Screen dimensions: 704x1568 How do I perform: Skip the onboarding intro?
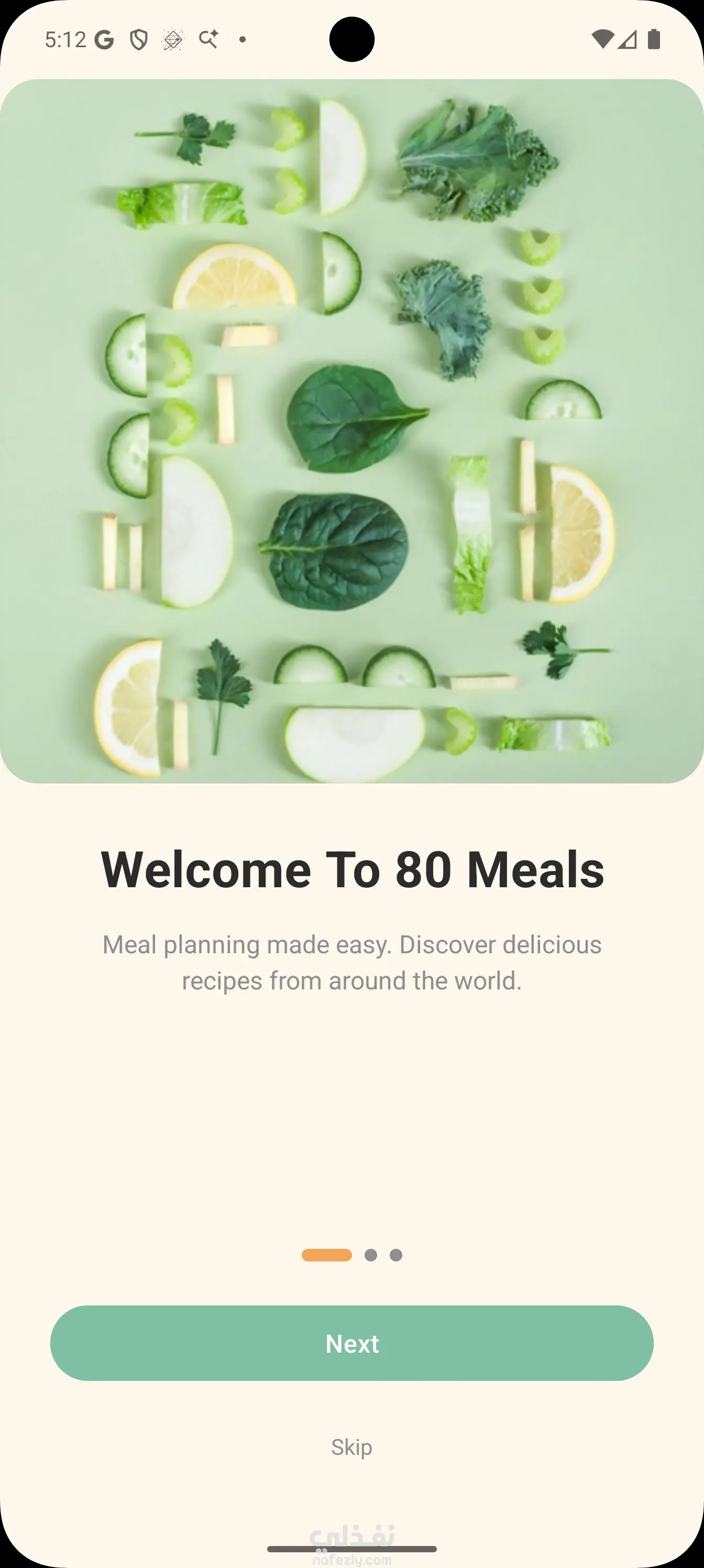pos(351,1447)
